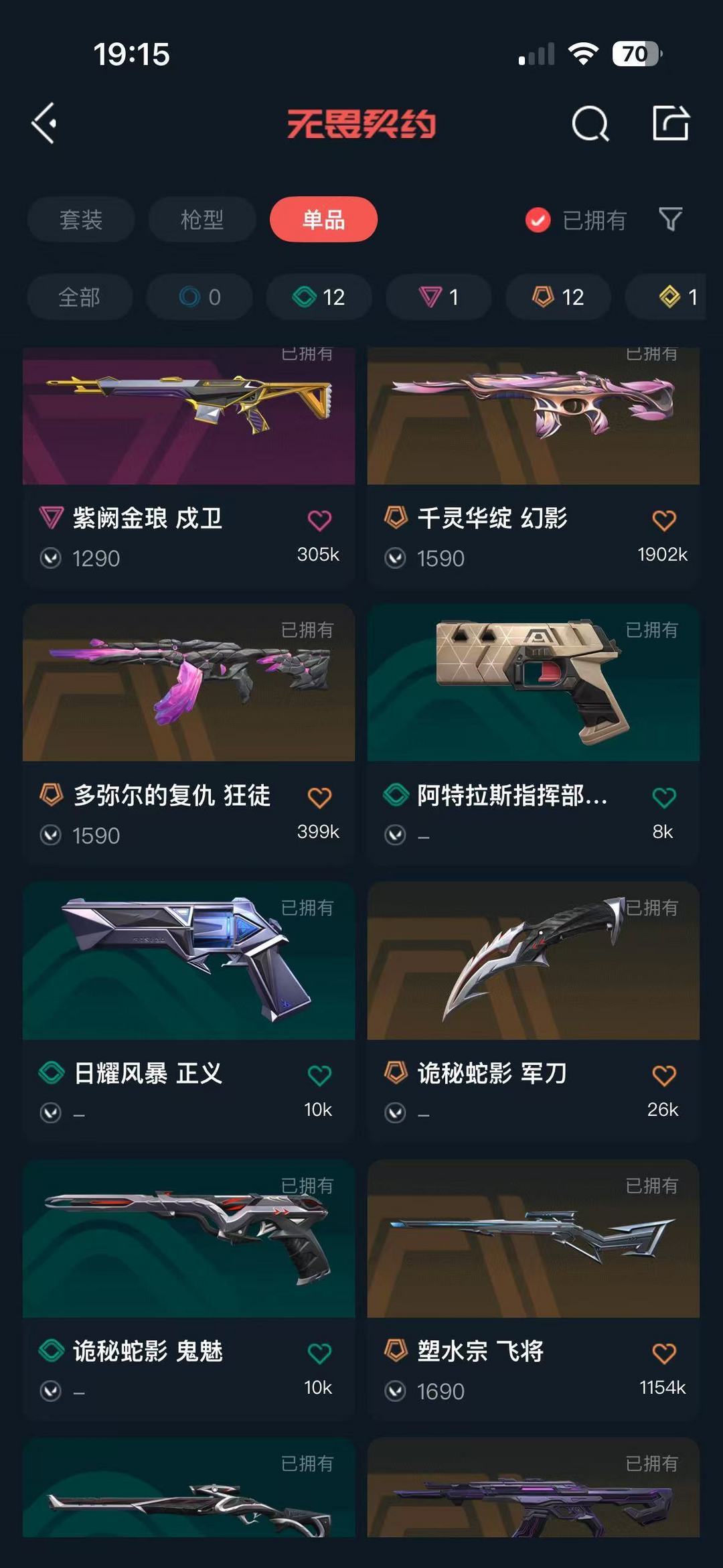This screenshot has width=723, height=1568.
Task: Like the 日耀风暴 正义 skin
Action: (x=319, y=1076)
